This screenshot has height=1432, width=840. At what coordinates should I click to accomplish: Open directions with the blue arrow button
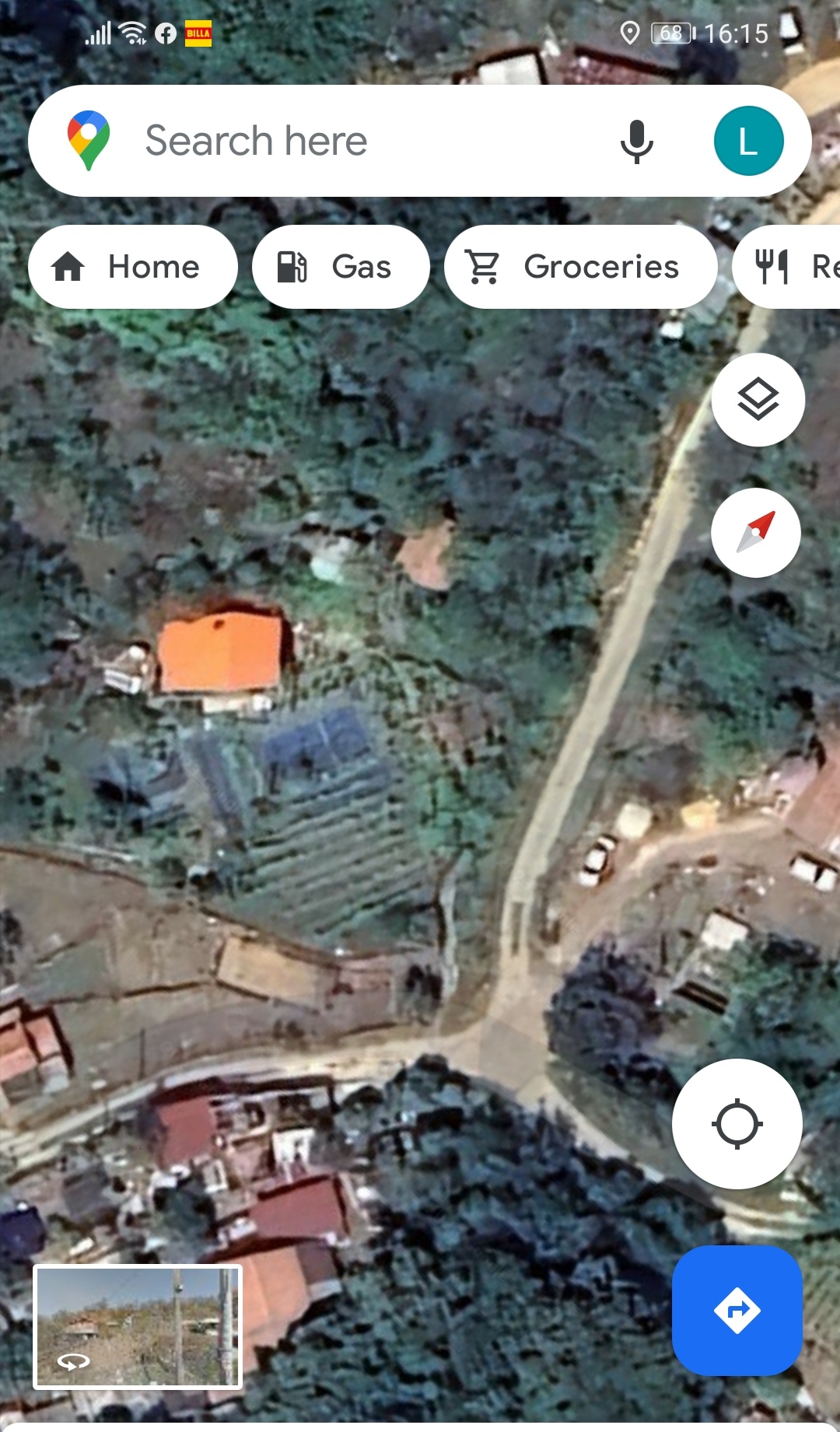pyautogui.click(x=737, y=1311)
